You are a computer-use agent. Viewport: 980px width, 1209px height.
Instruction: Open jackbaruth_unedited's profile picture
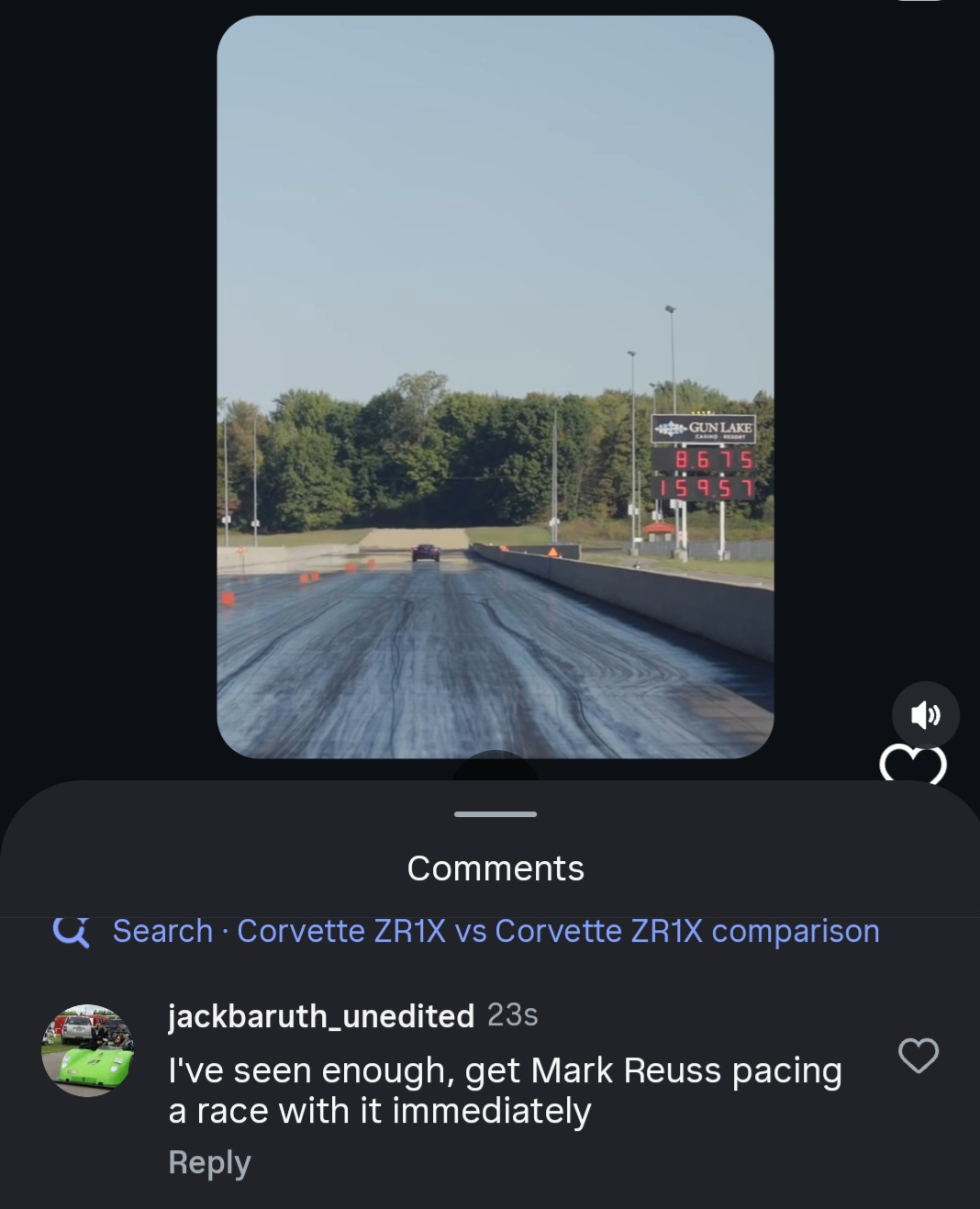(x=88, y=1050)
